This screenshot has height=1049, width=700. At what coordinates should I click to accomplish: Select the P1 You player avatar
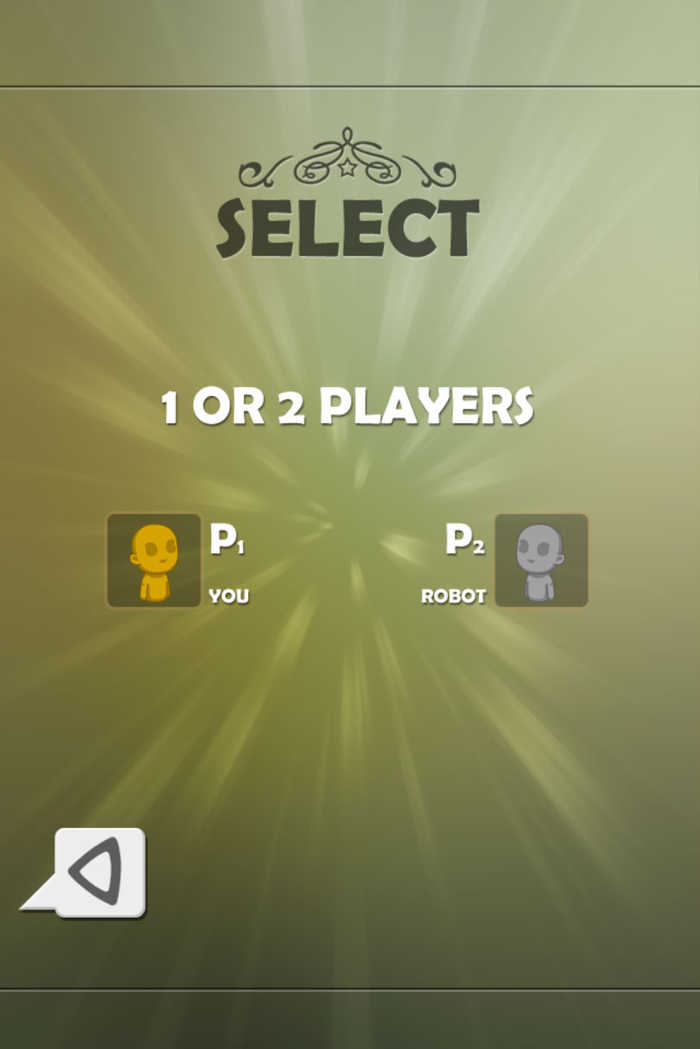click(154, 560)
